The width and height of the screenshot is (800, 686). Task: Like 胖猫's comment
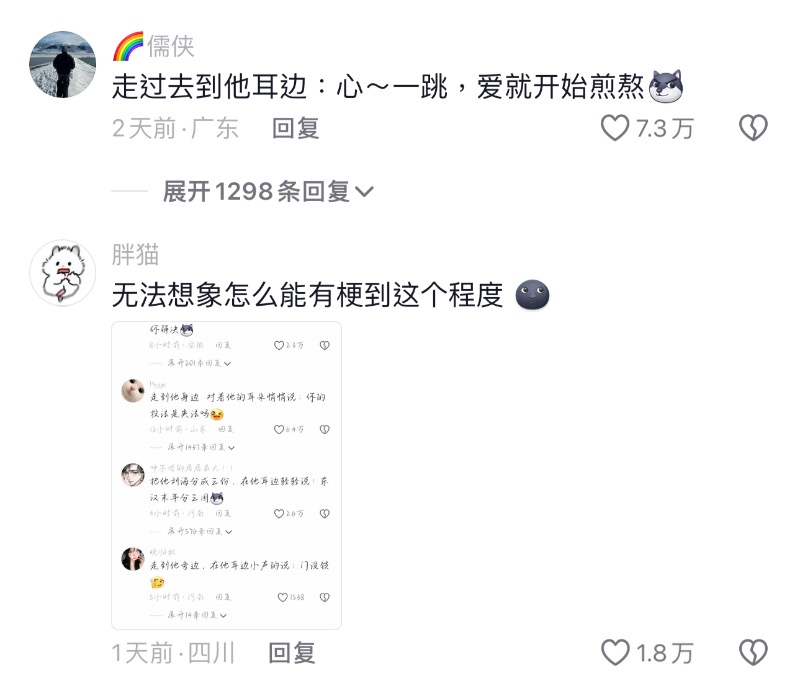pos(615,653)
